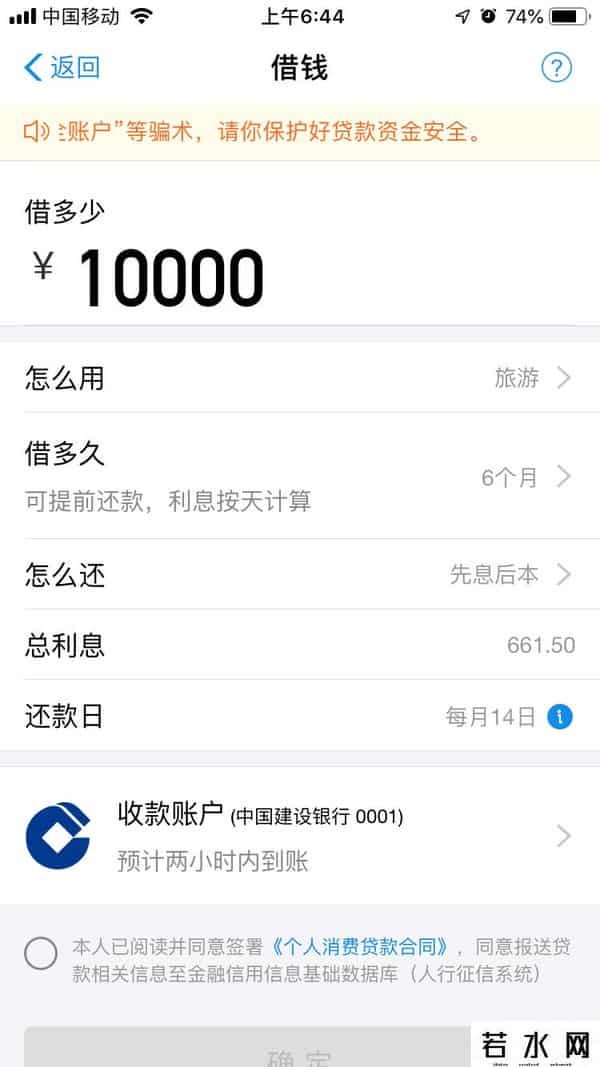Go back using the 返回 button
Viewport: 600px width, 1067px height.
click(62, 68)
